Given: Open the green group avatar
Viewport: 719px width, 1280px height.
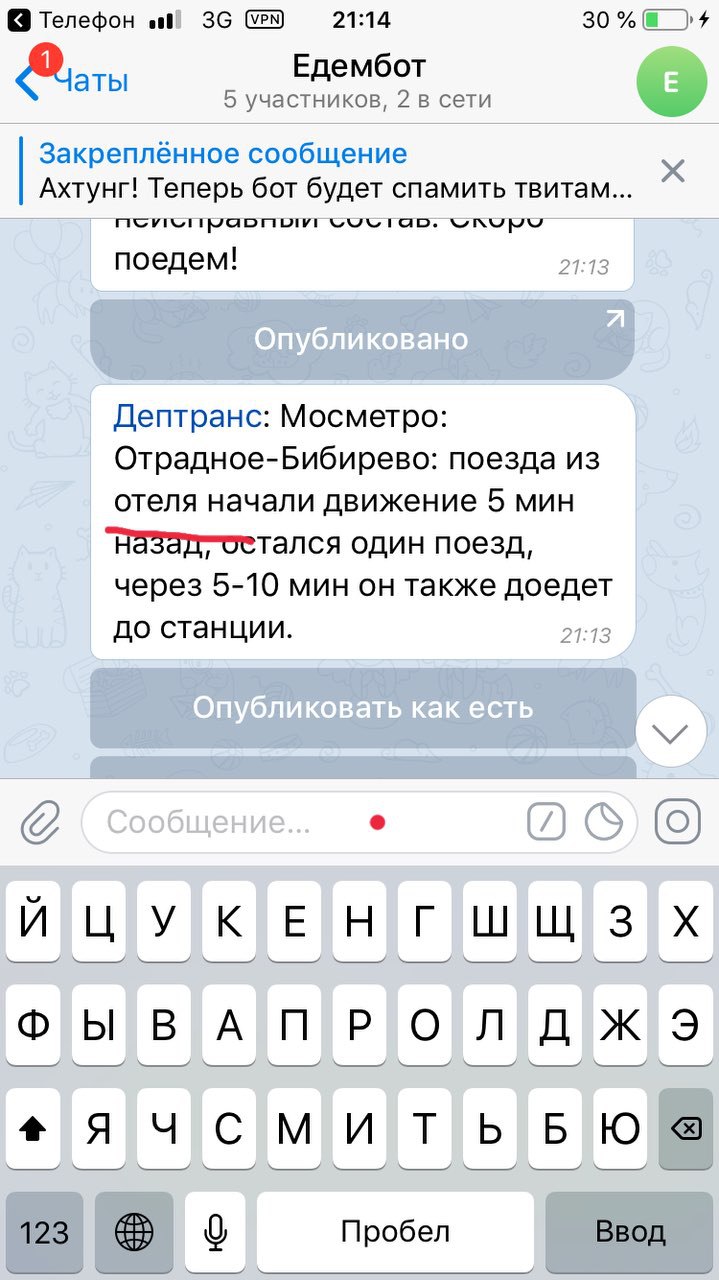Looking at the screenshot, I should (x=671, y=82).
